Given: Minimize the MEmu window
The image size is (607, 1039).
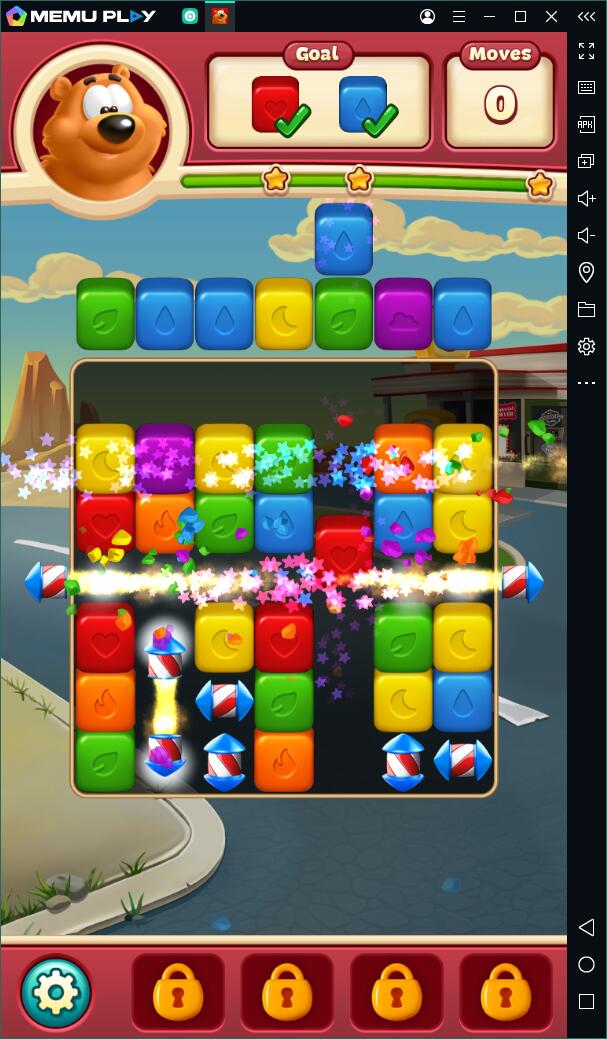Looking at the screenshot, I should [x=490, y=16].
